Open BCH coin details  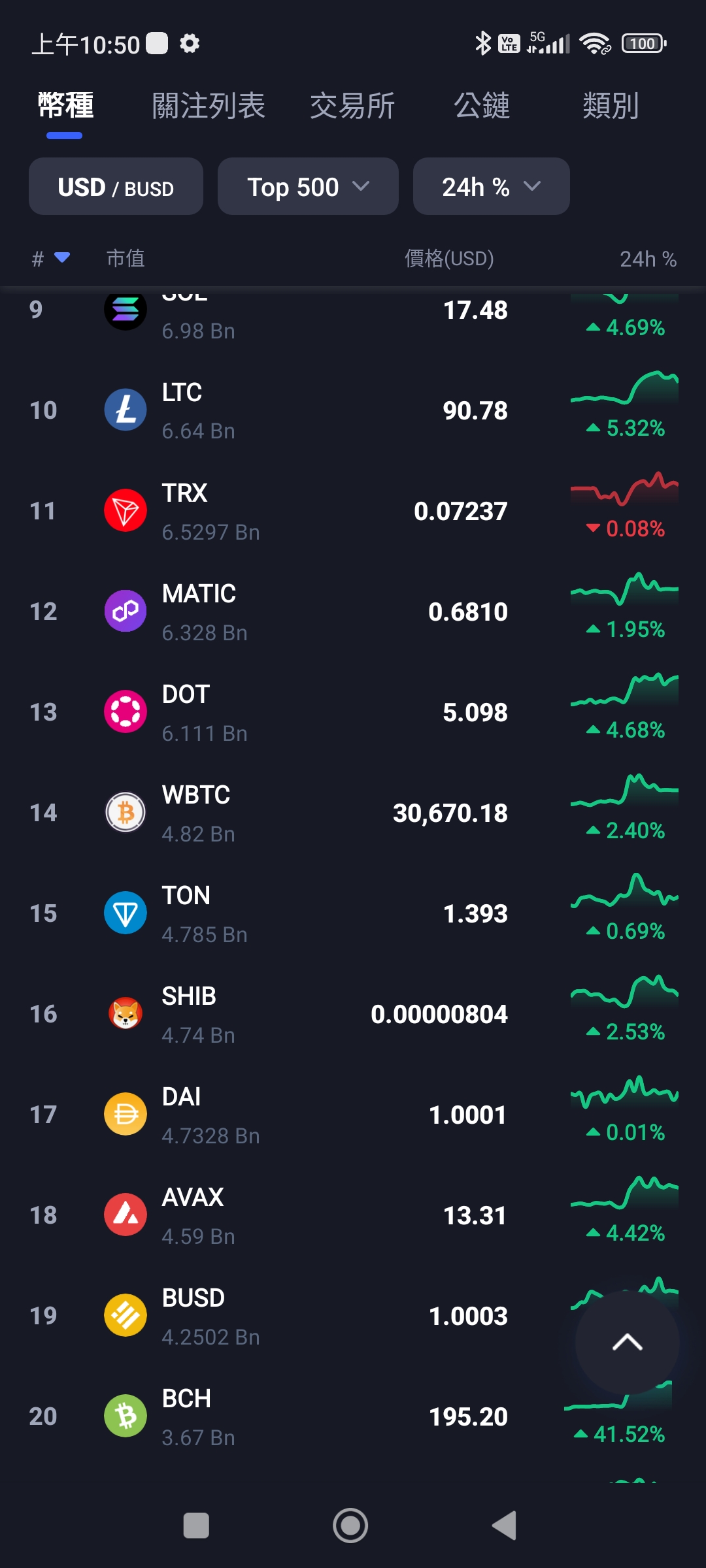point(353,1416)
